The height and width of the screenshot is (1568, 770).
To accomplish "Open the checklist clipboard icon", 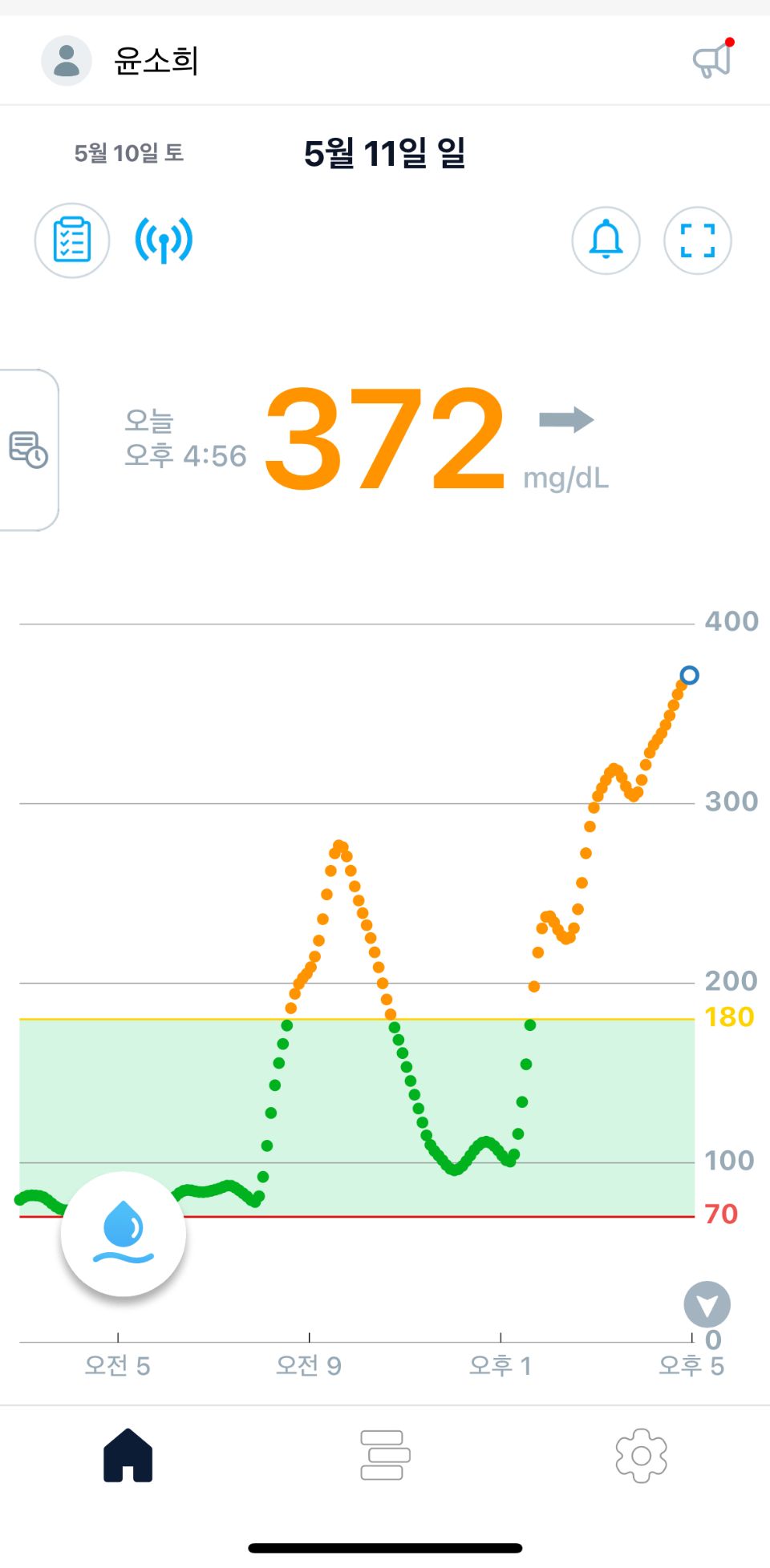I will click(x=72, y=240).
